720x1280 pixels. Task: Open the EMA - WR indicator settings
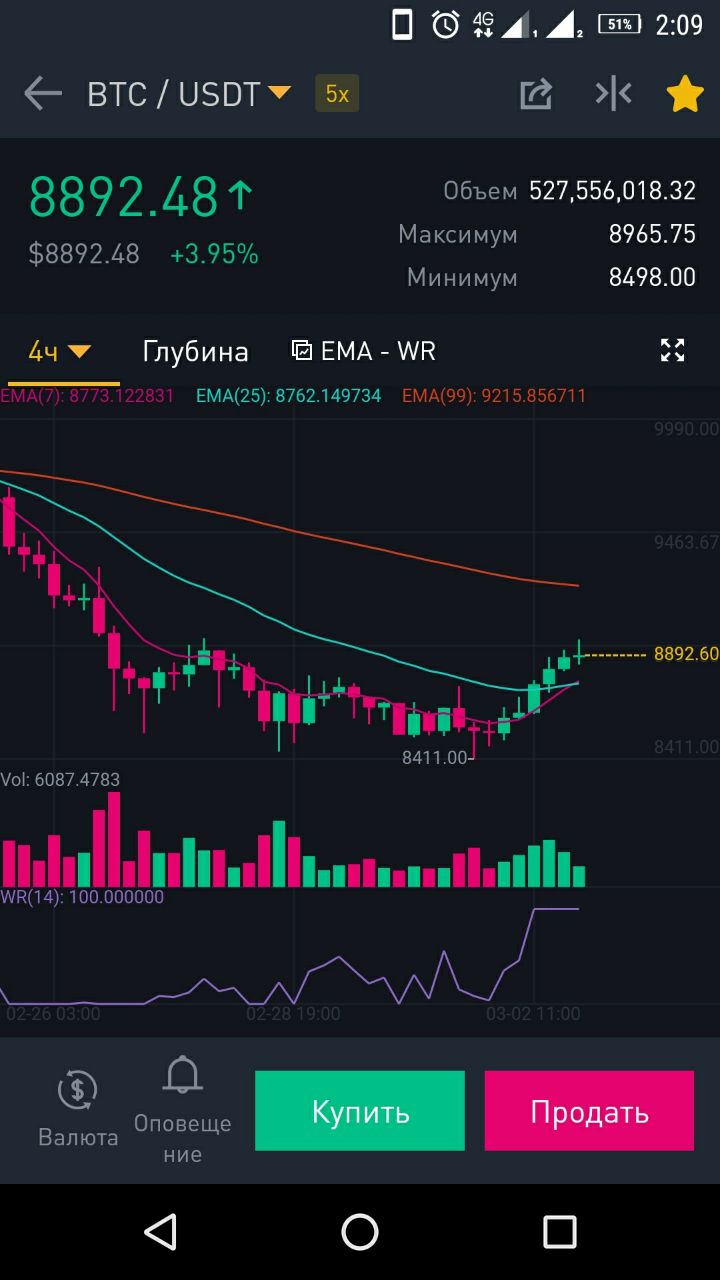(x=363, y=351)
